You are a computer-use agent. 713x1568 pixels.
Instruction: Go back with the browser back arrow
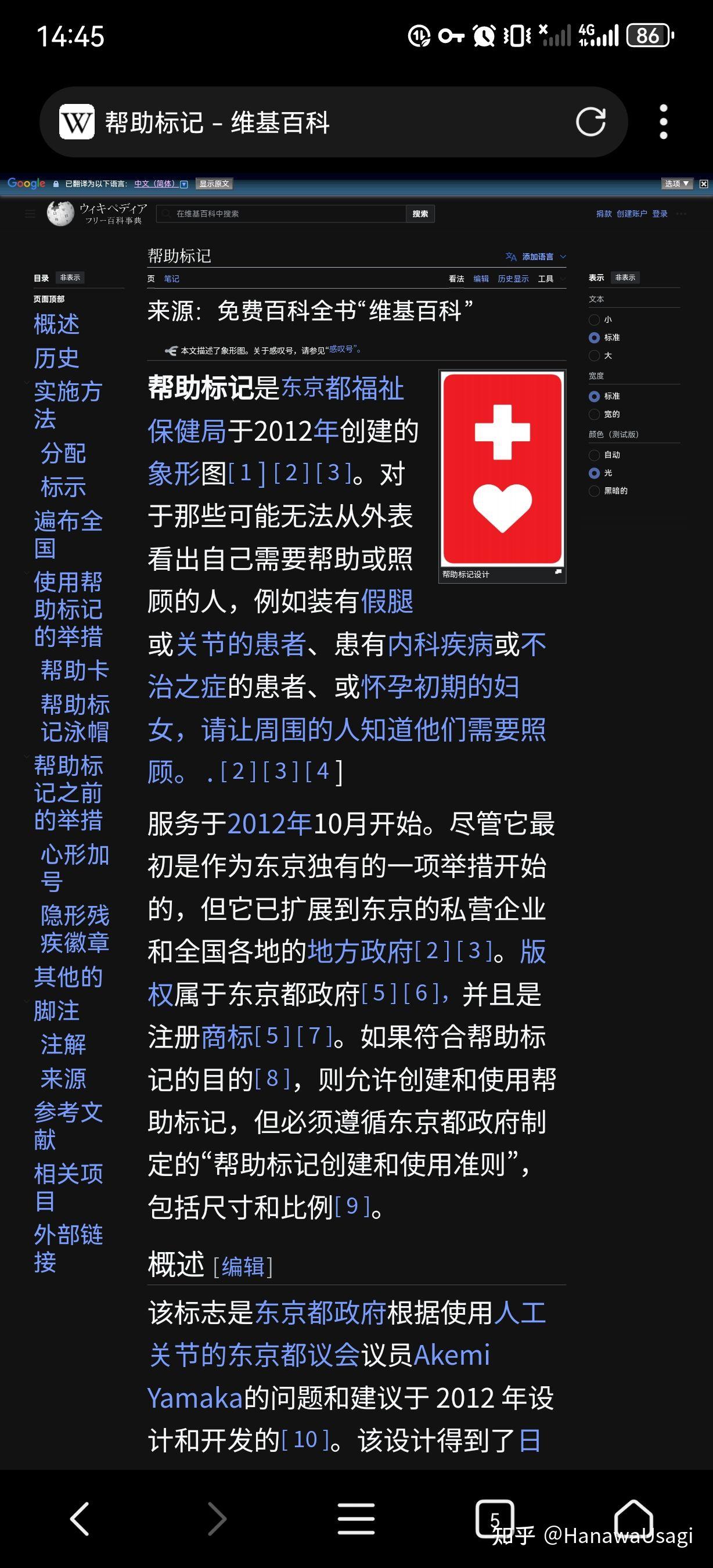coord(80,1518)
